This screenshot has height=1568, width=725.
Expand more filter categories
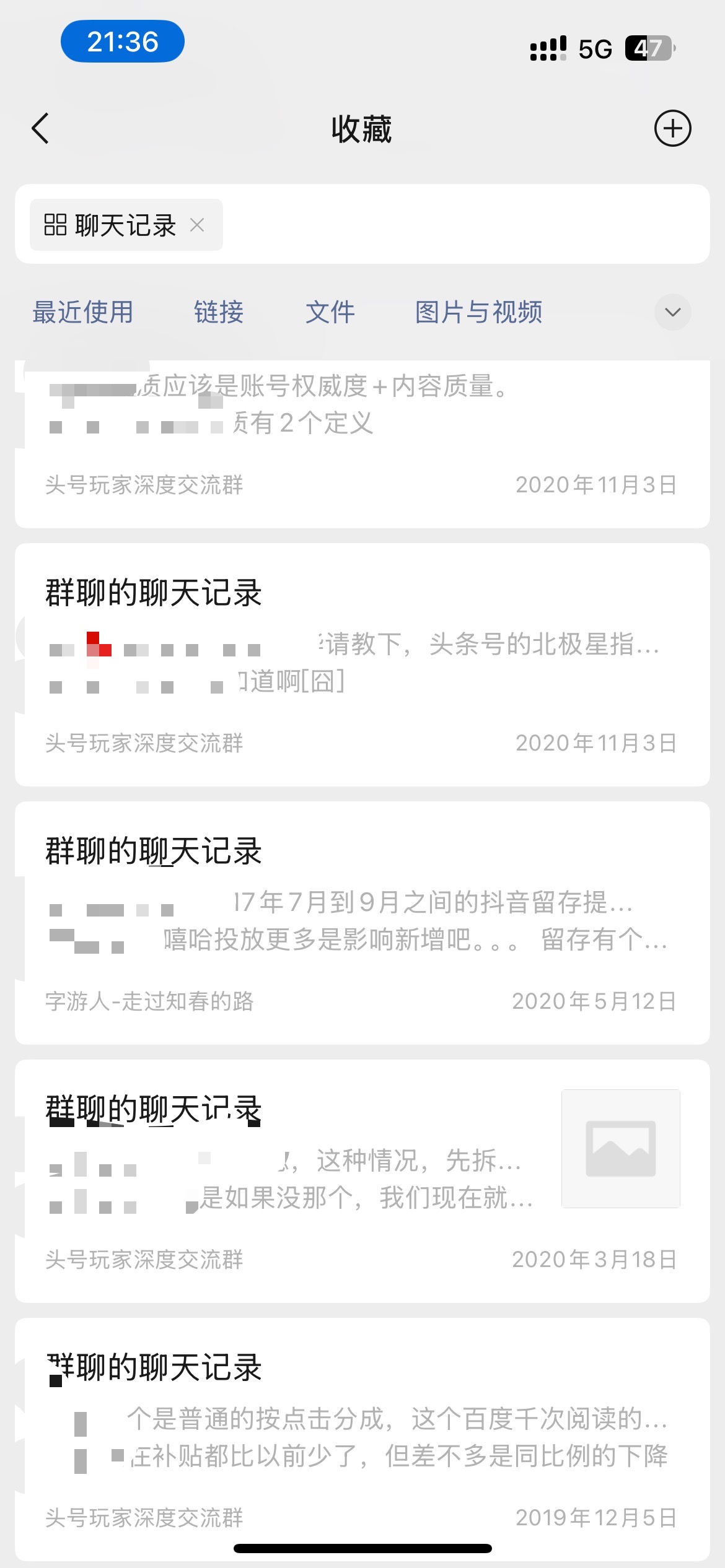672,312
